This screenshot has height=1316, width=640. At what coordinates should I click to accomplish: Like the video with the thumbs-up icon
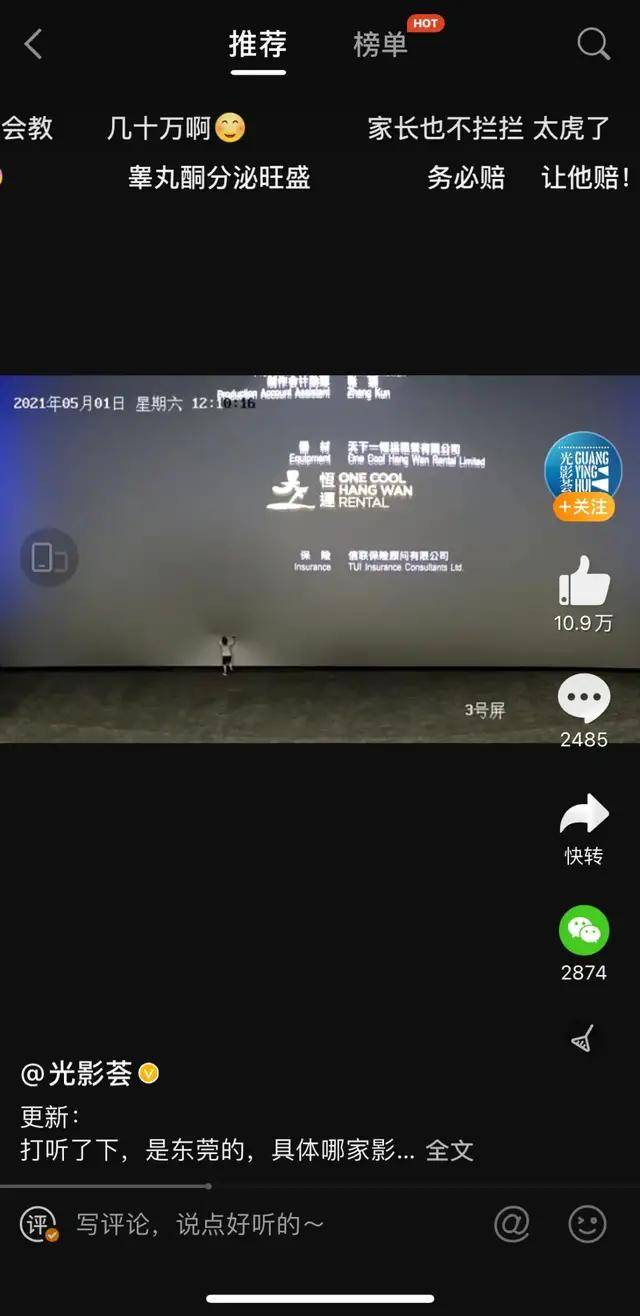pos(584,581)
